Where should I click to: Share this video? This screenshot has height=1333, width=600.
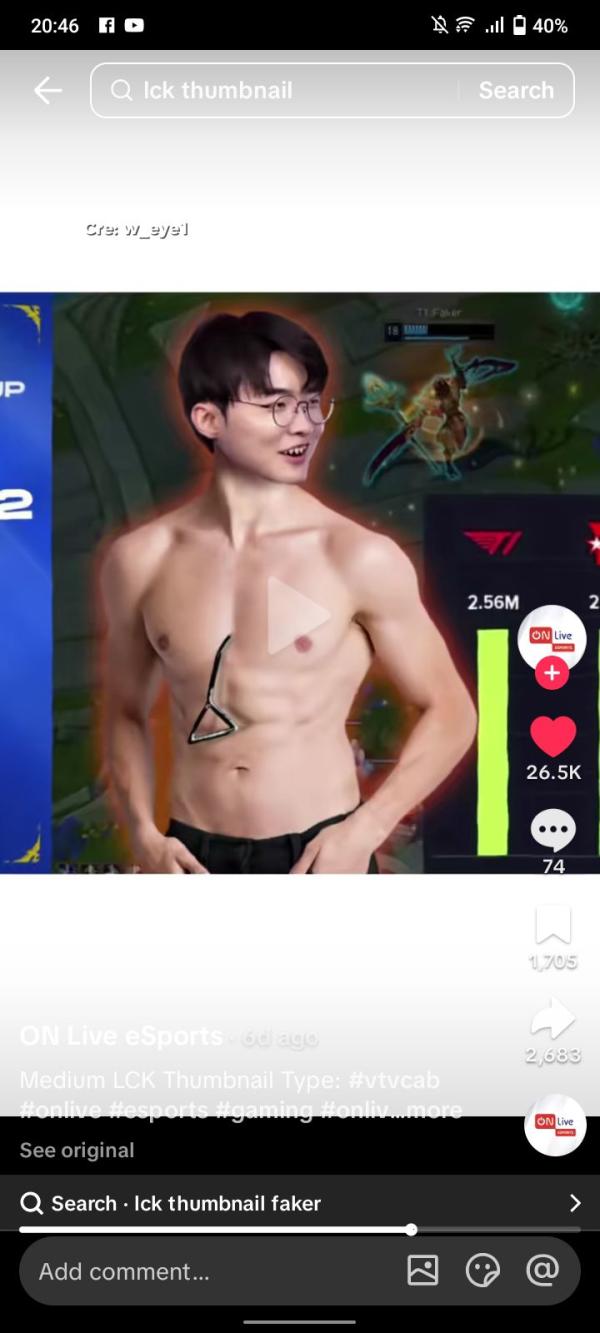(x=553, y=1018)
